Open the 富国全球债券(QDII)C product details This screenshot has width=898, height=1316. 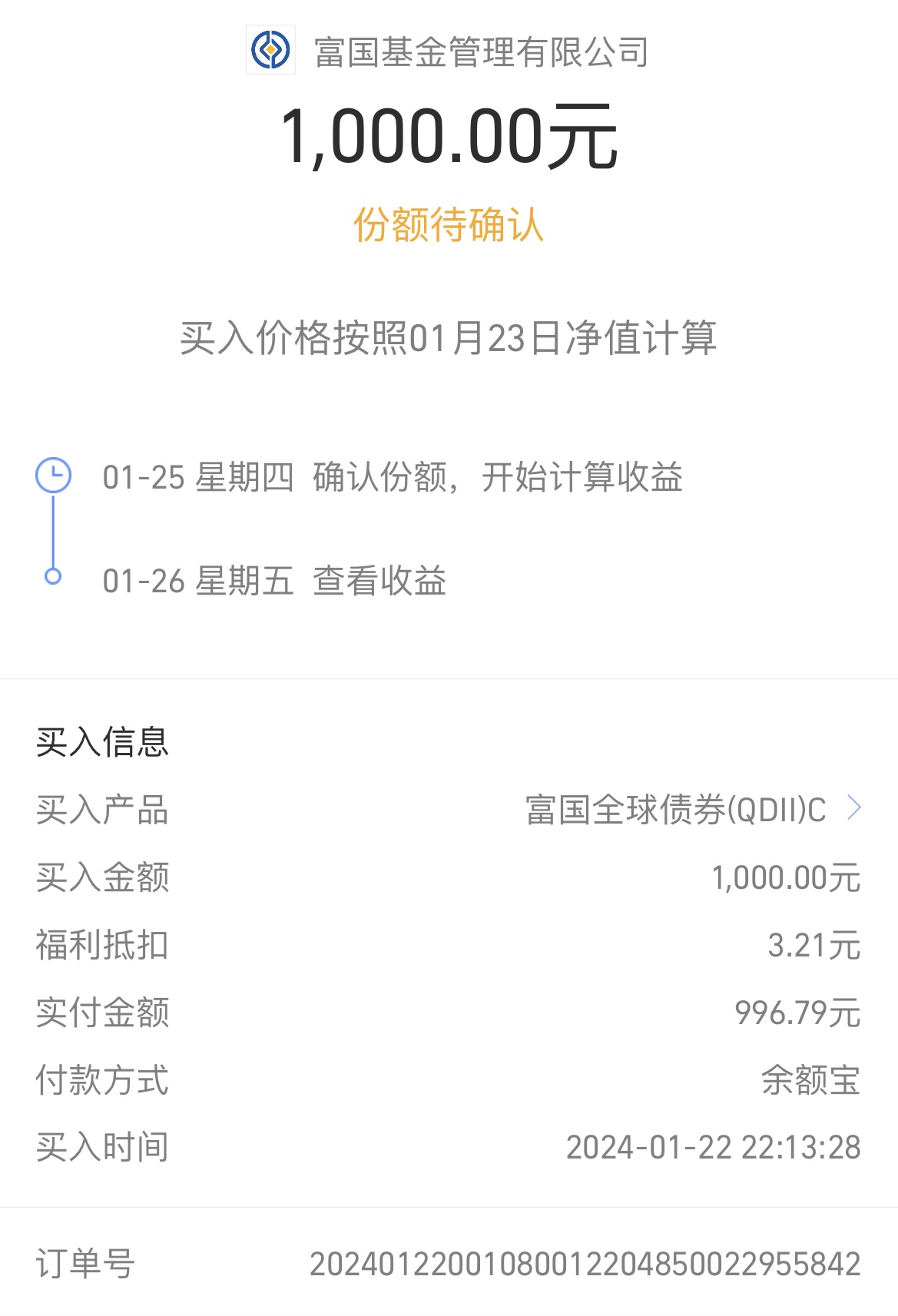tap(693, 810)
